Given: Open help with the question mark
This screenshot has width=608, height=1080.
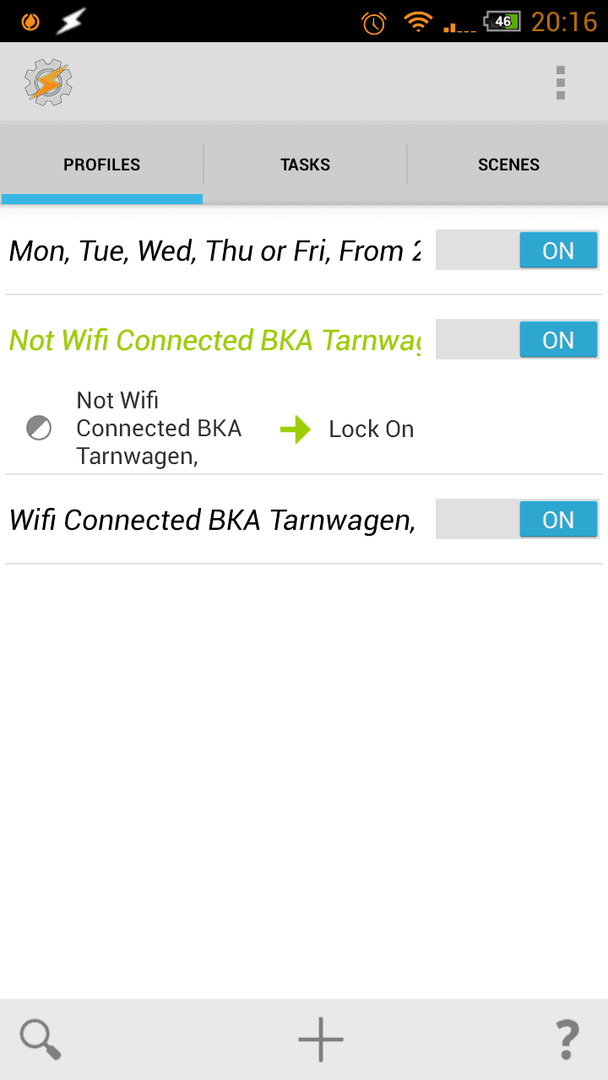Looking at the screenshot, I should click(567, 1039).
